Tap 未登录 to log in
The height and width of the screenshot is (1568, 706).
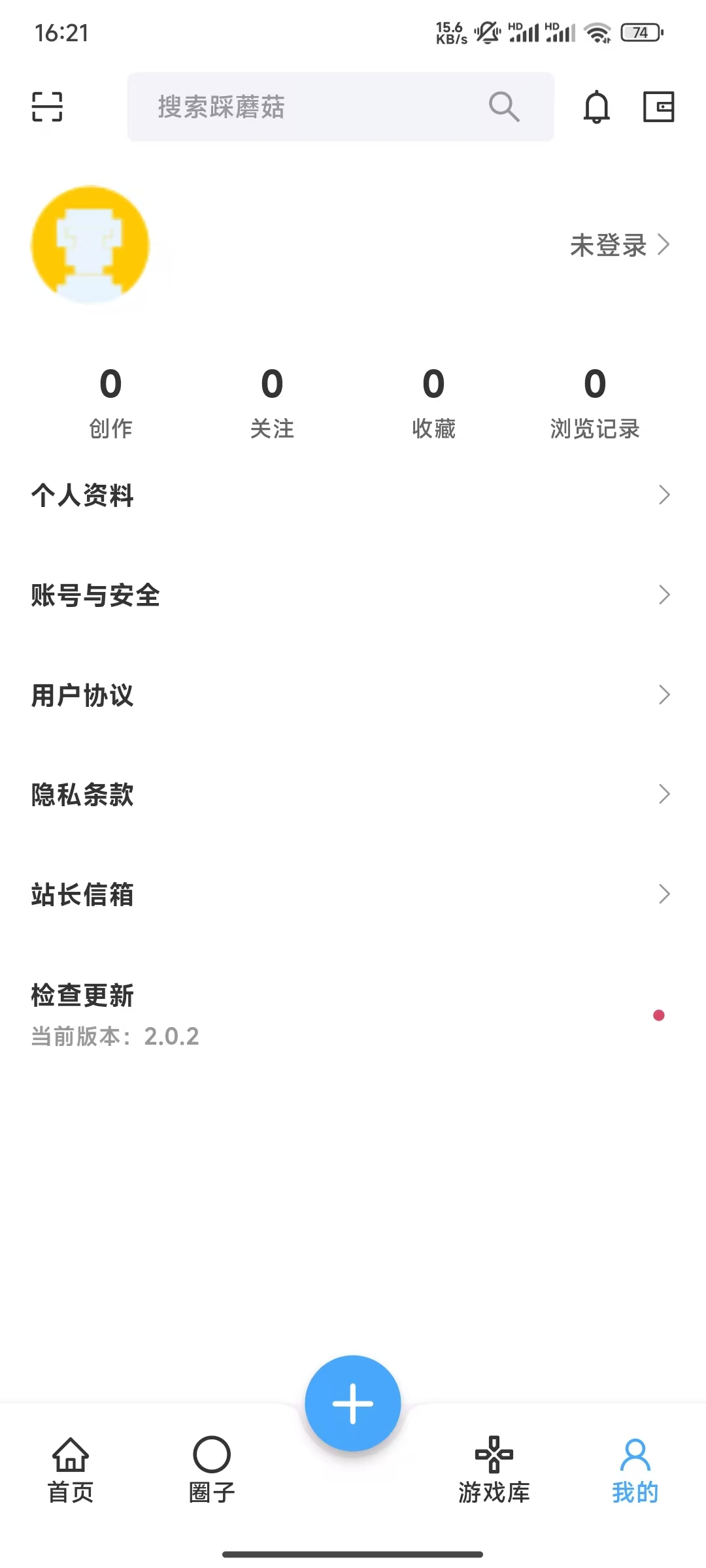tap(618, 245)
